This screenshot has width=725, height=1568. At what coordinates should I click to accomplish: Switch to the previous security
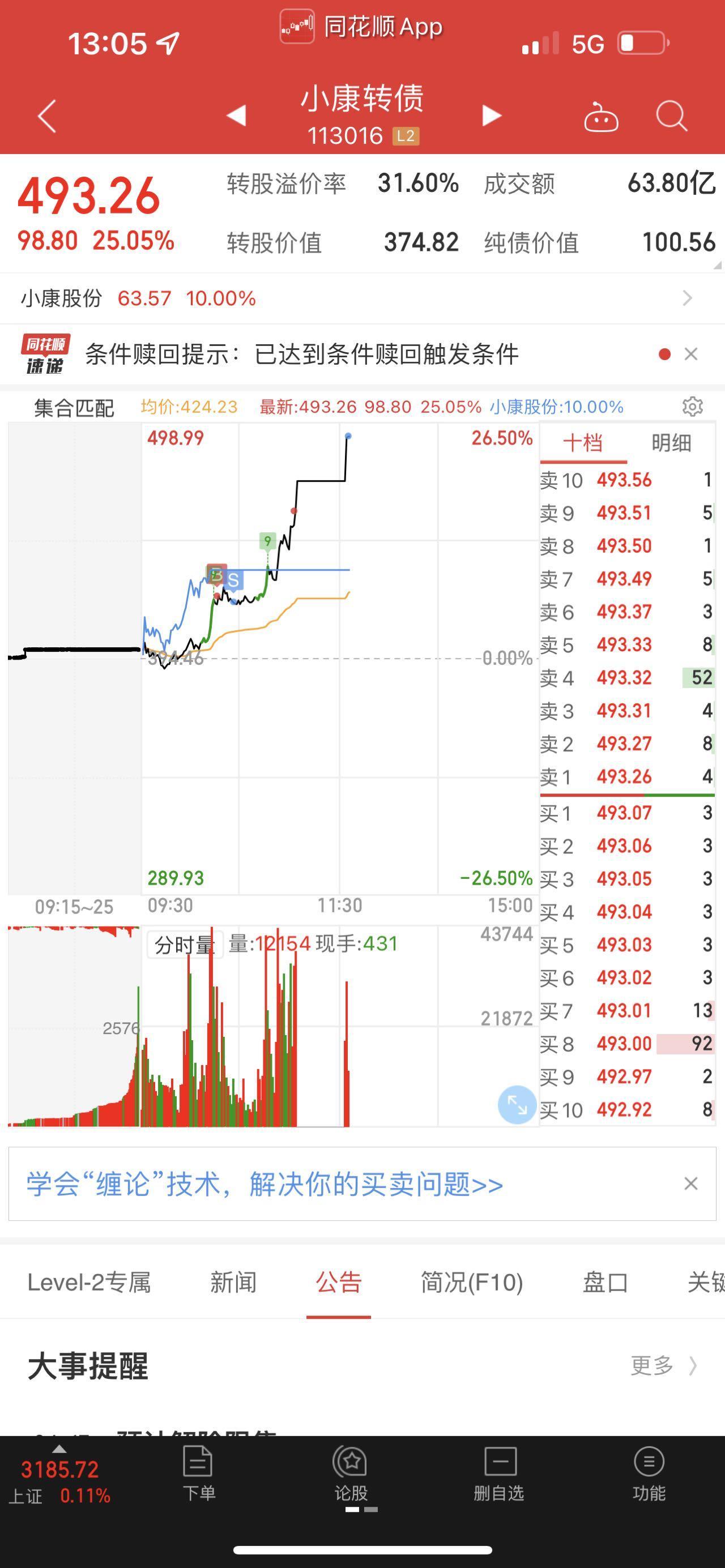pos(236,115)
